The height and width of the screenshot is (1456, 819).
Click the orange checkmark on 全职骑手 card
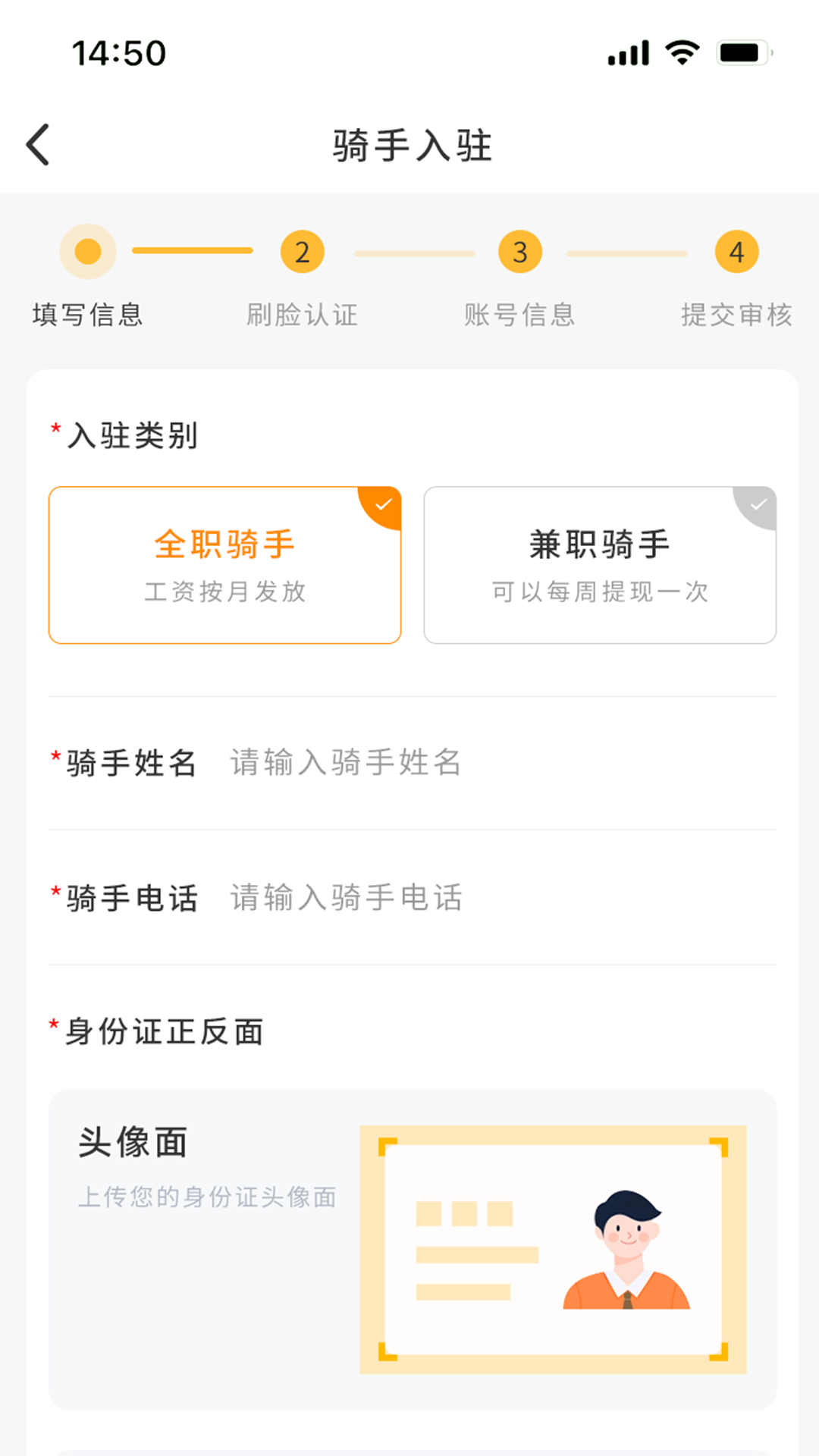click(x=383, y=502)
